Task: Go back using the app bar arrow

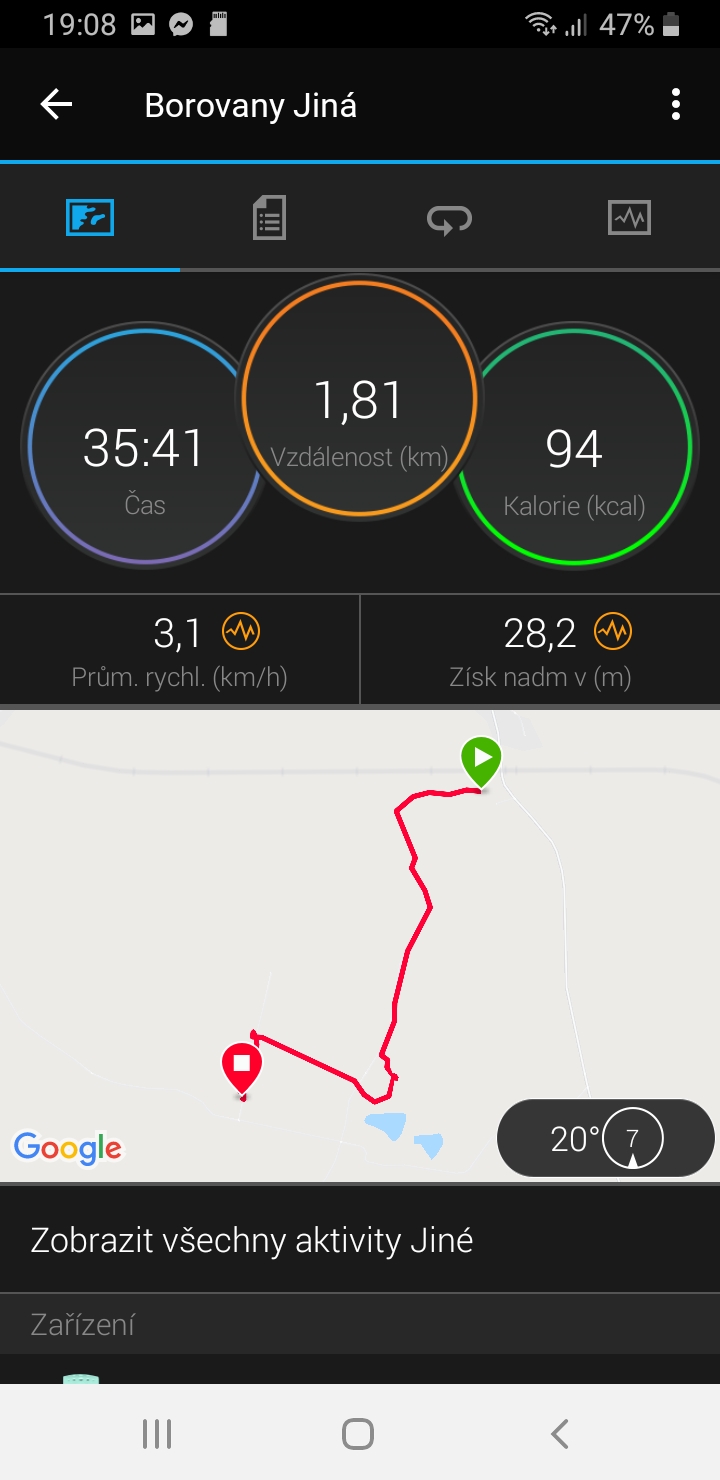Action: click(56, 105)
